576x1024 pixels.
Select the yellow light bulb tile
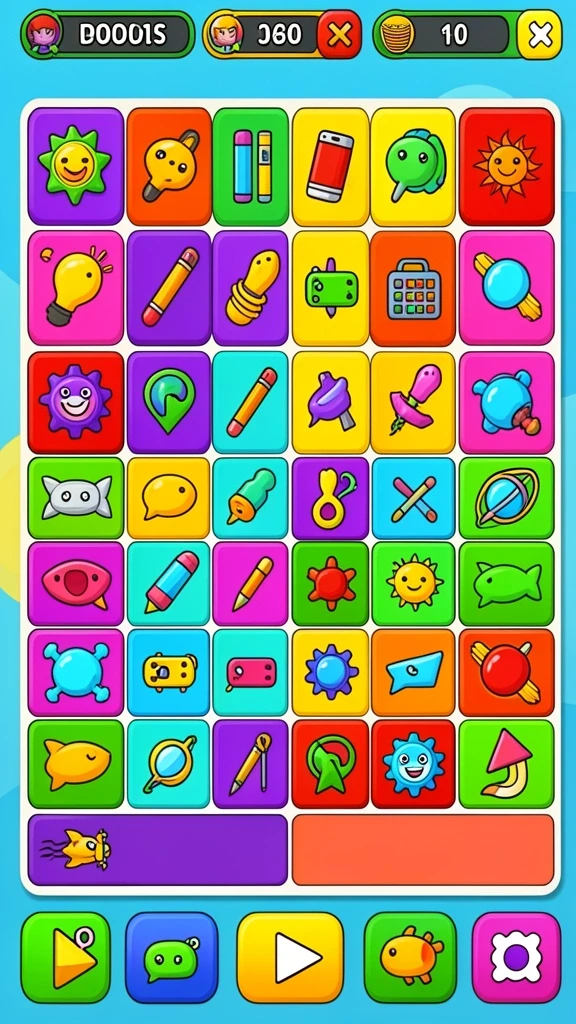76,287
